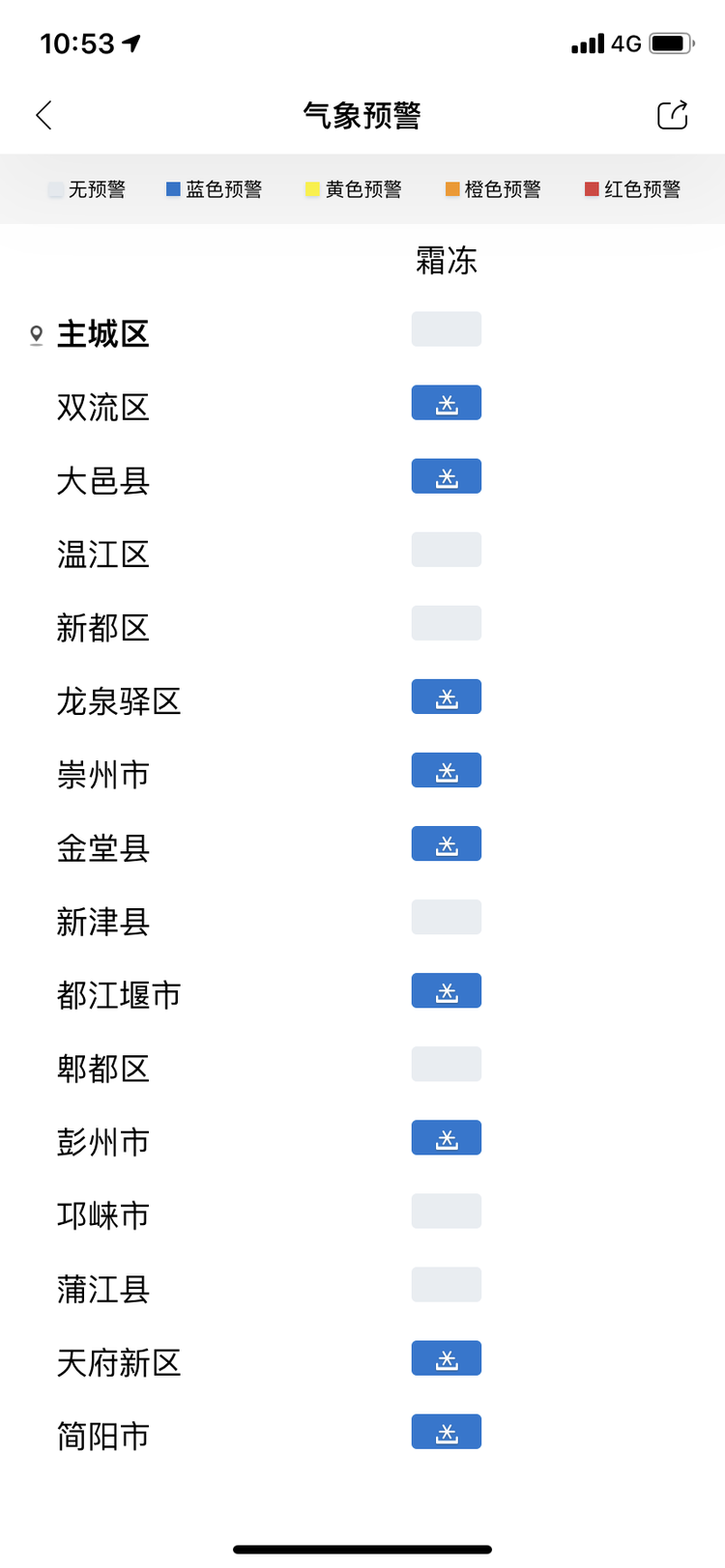The image size is (725, 1568).
Task: View the frost warning for 金堂县
Action: [x=447, y=843]
